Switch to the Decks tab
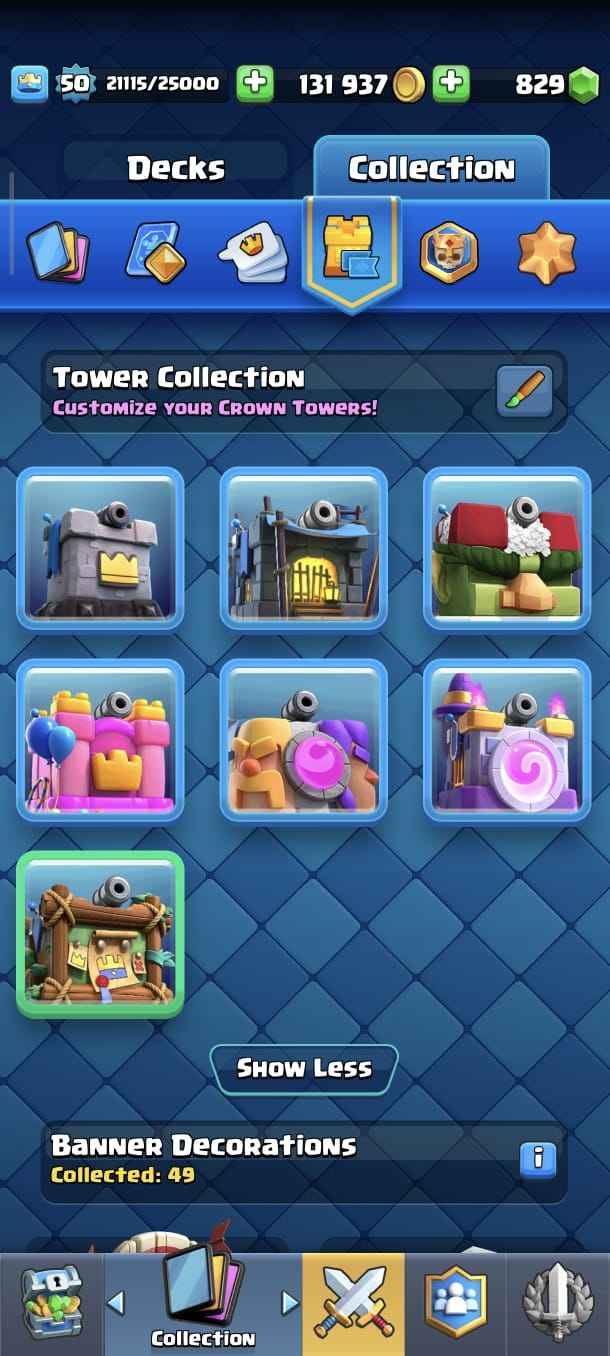This screenshot has height=1356, width=610. 176,167
